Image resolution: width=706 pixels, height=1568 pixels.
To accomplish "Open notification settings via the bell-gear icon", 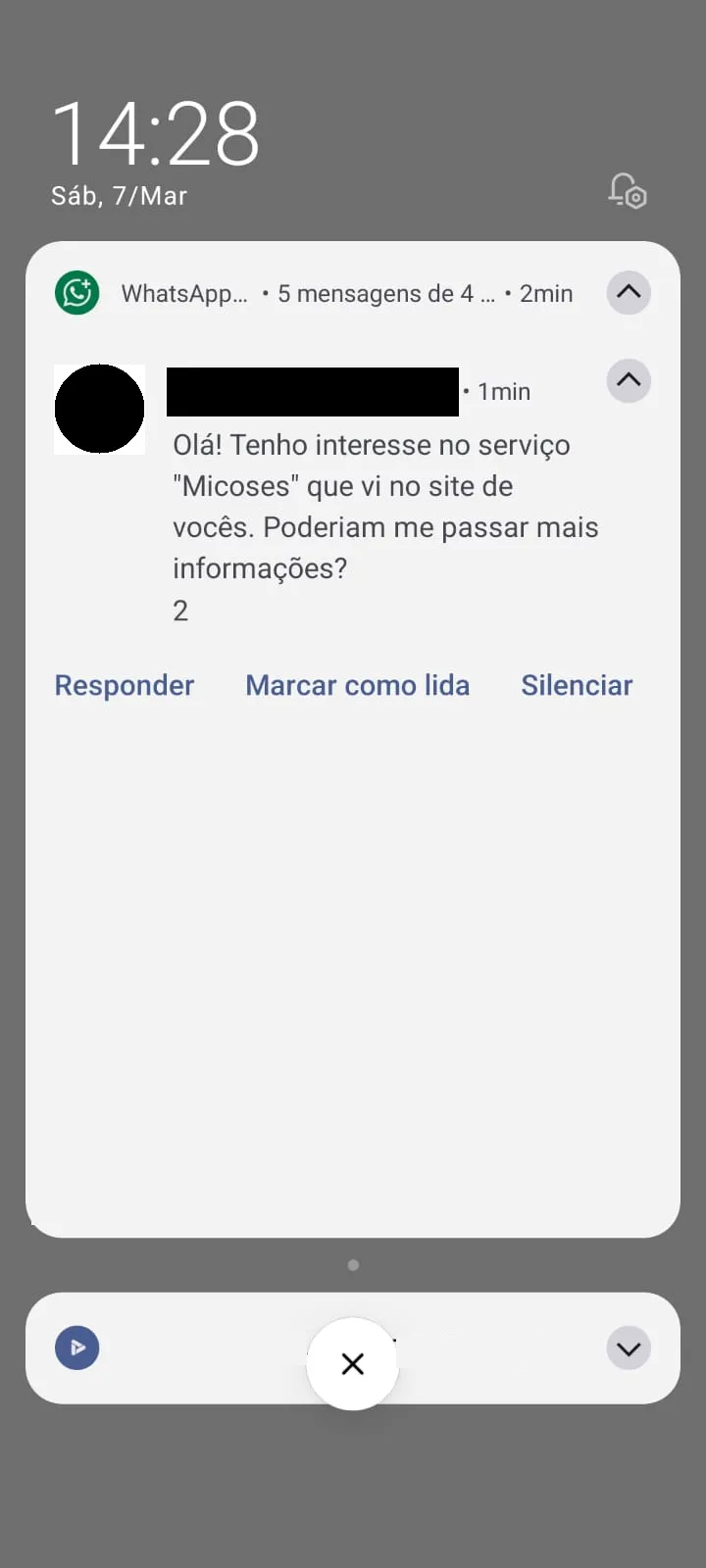I will [628, 192].
